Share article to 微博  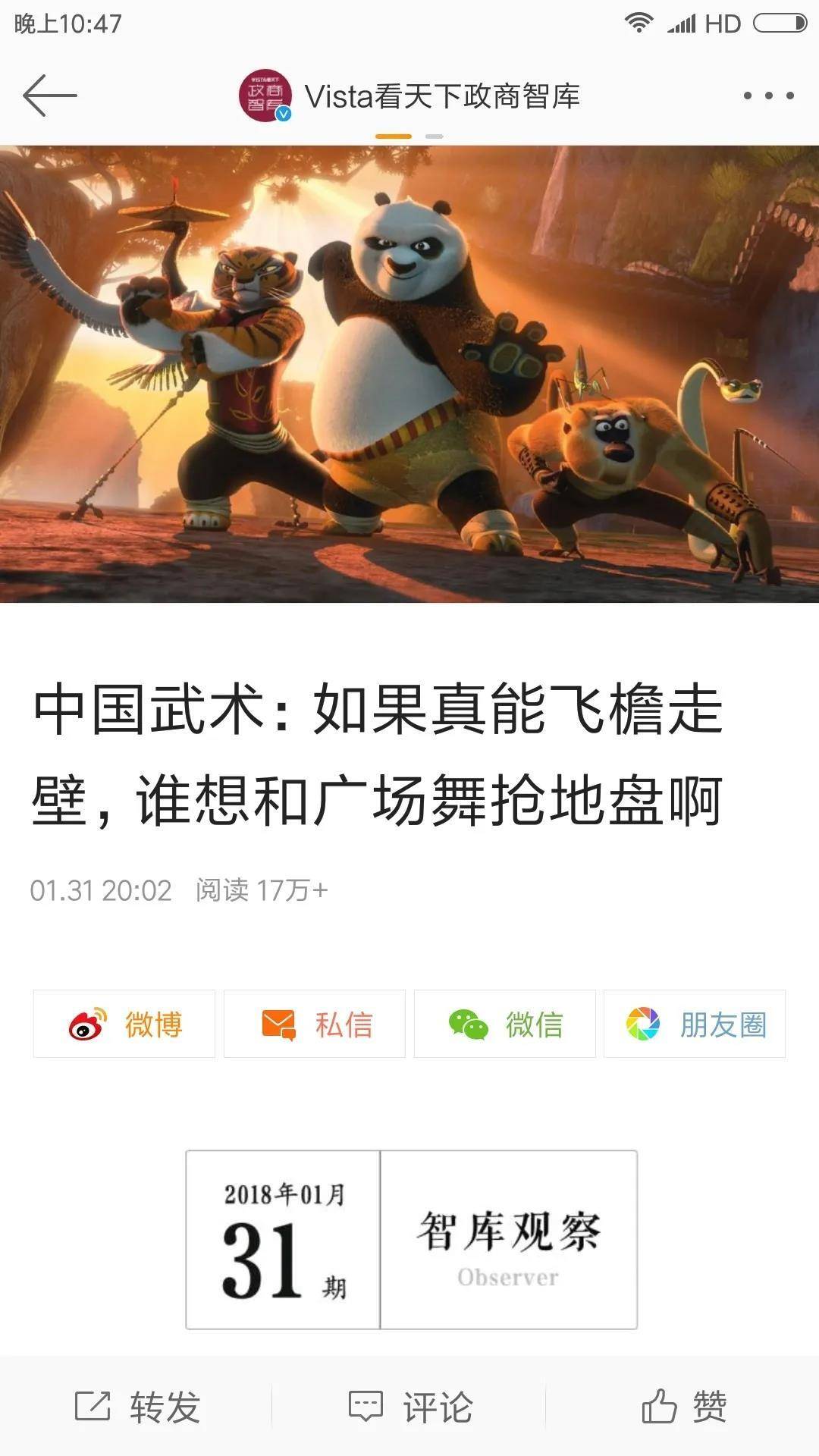tap(124, 1024)
